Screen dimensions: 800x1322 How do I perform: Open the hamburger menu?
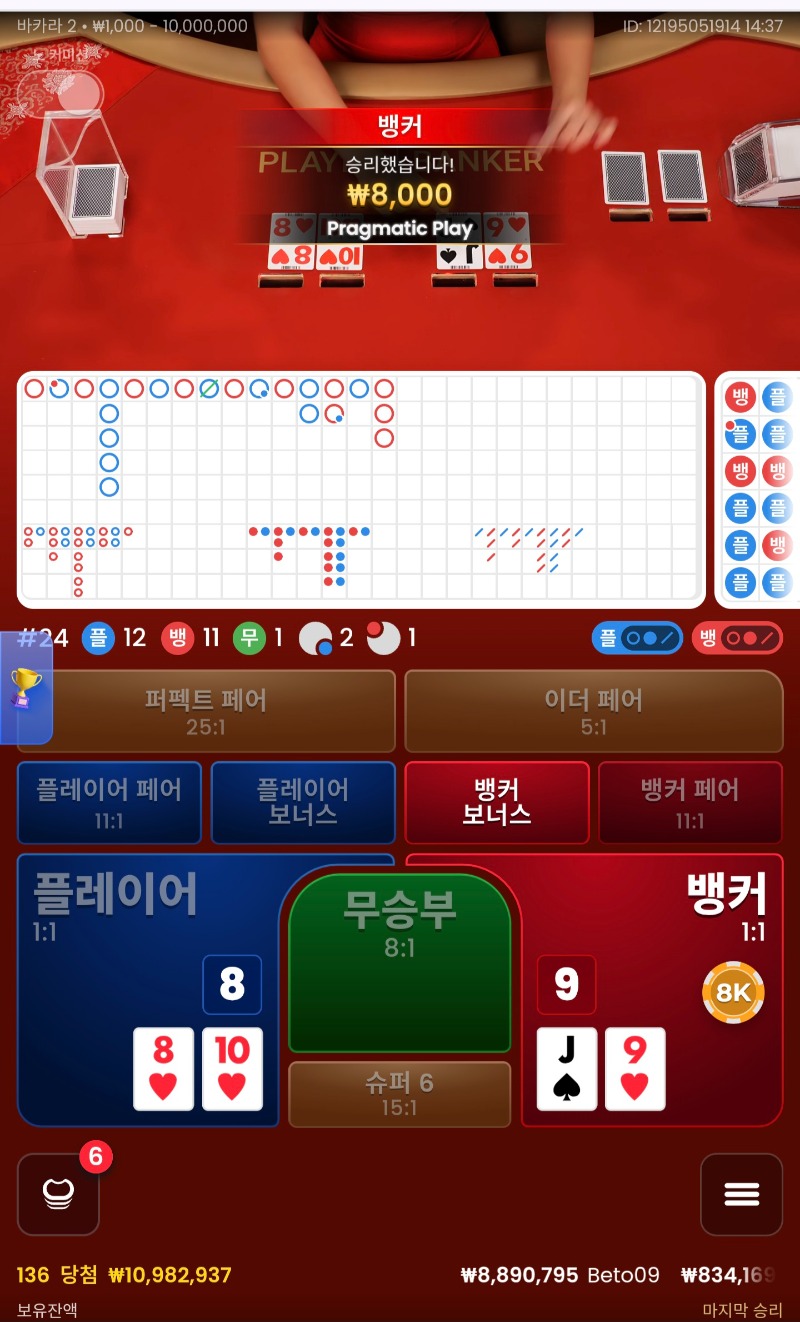click(741, 1194)
